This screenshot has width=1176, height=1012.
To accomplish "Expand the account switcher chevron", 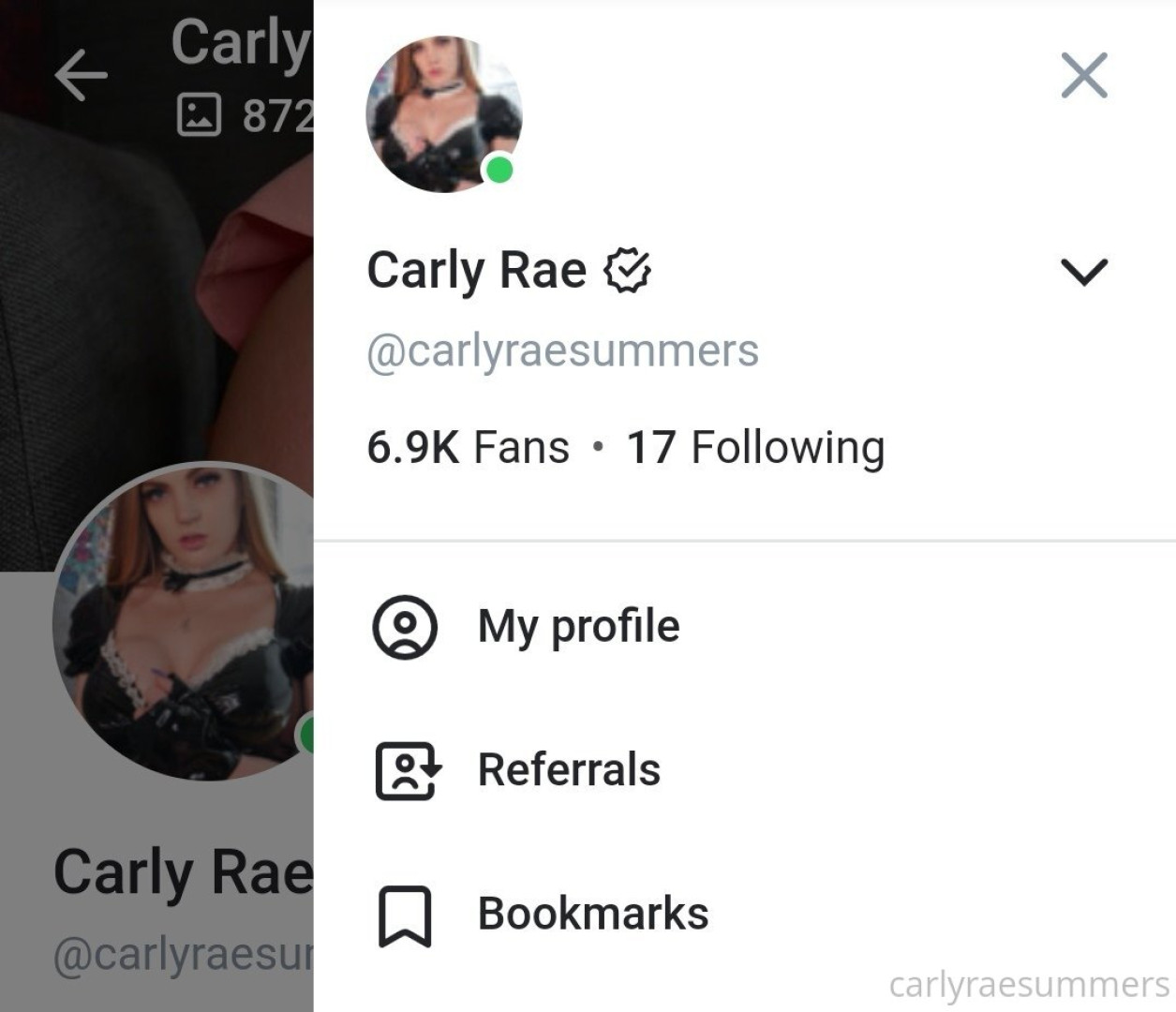I will tap(1084, 272).
